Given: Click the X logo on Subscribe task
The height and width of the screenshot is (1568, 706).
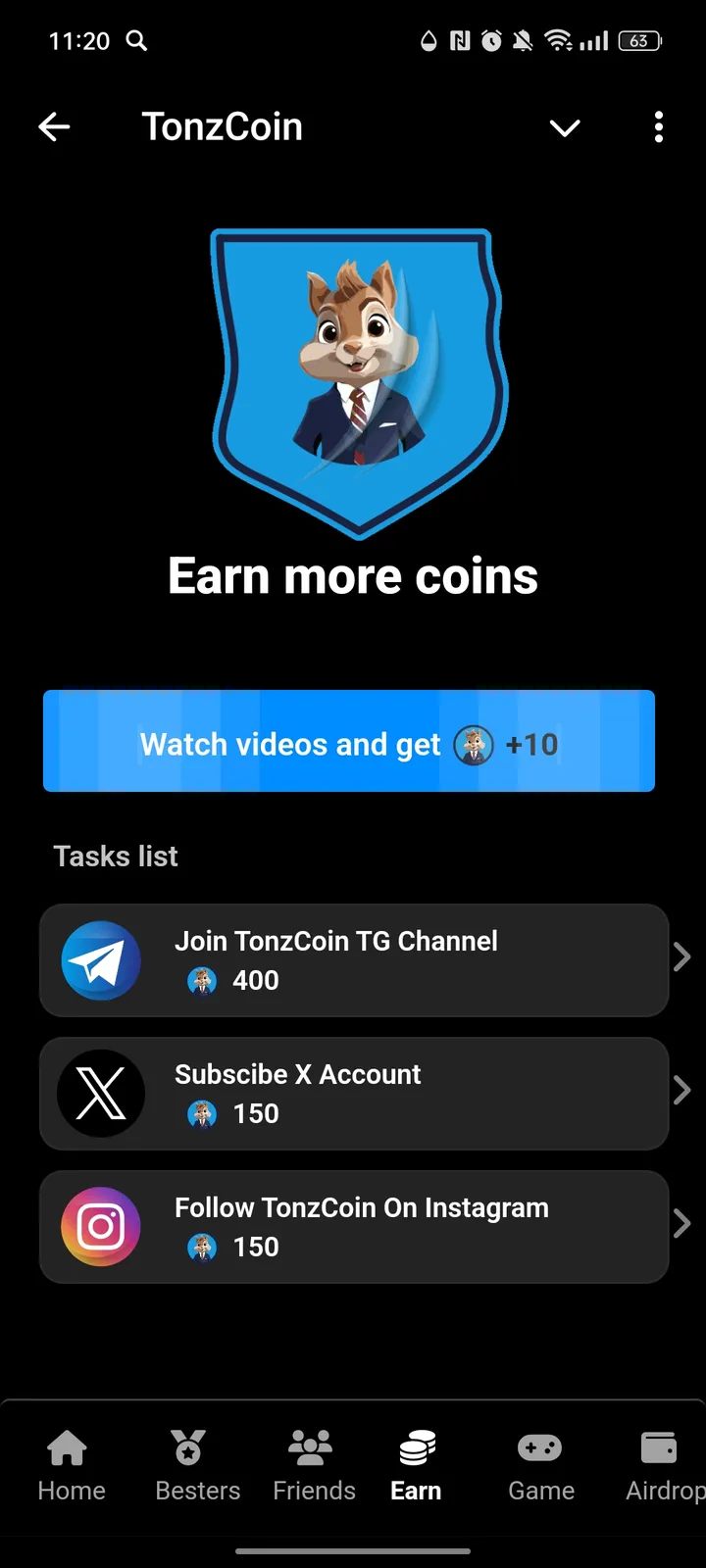Looking at the screenshot, I should tap(100, 1094).
